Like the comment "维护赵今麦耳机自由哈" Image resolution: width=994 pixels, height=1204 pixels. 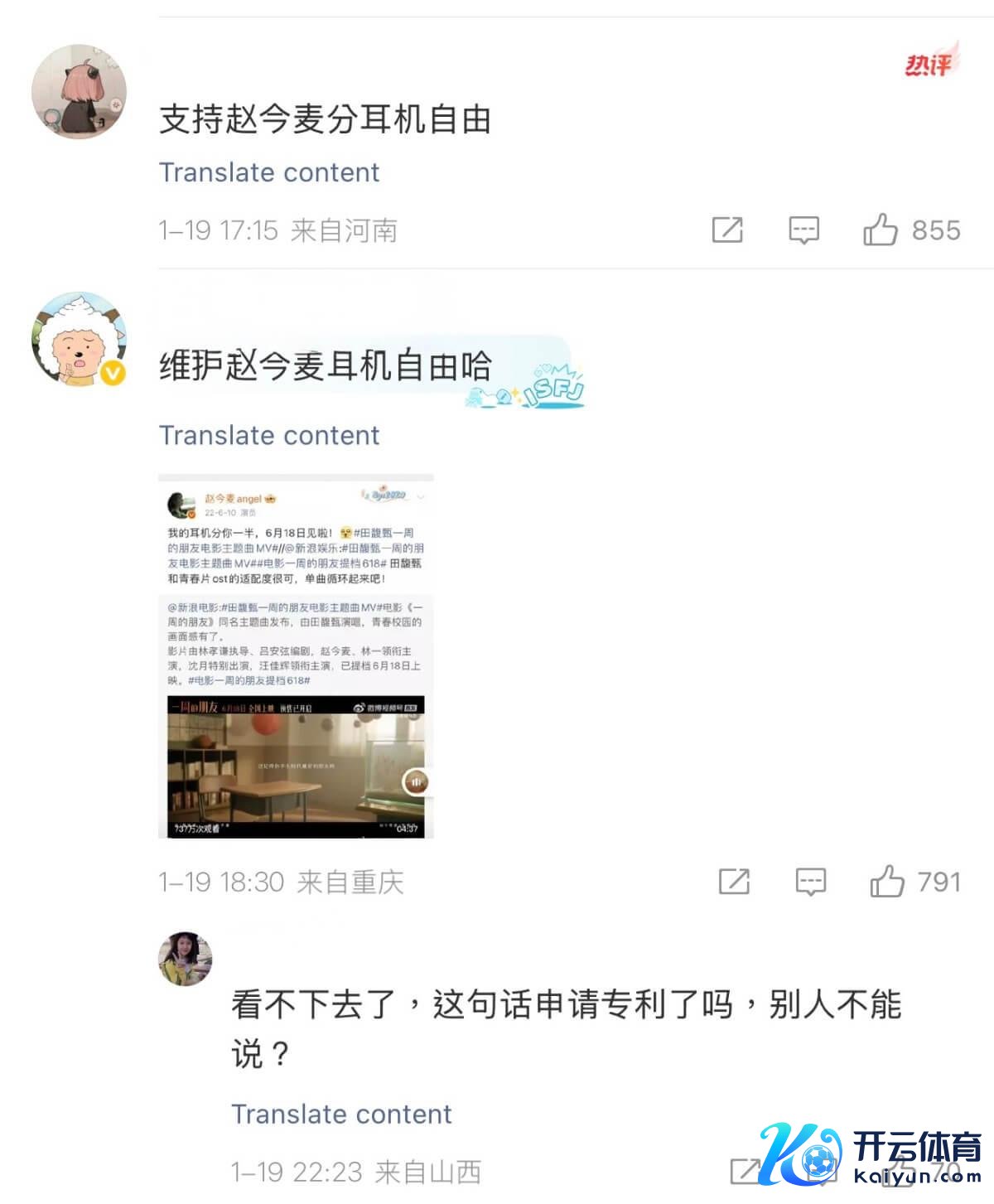(887, 881)
